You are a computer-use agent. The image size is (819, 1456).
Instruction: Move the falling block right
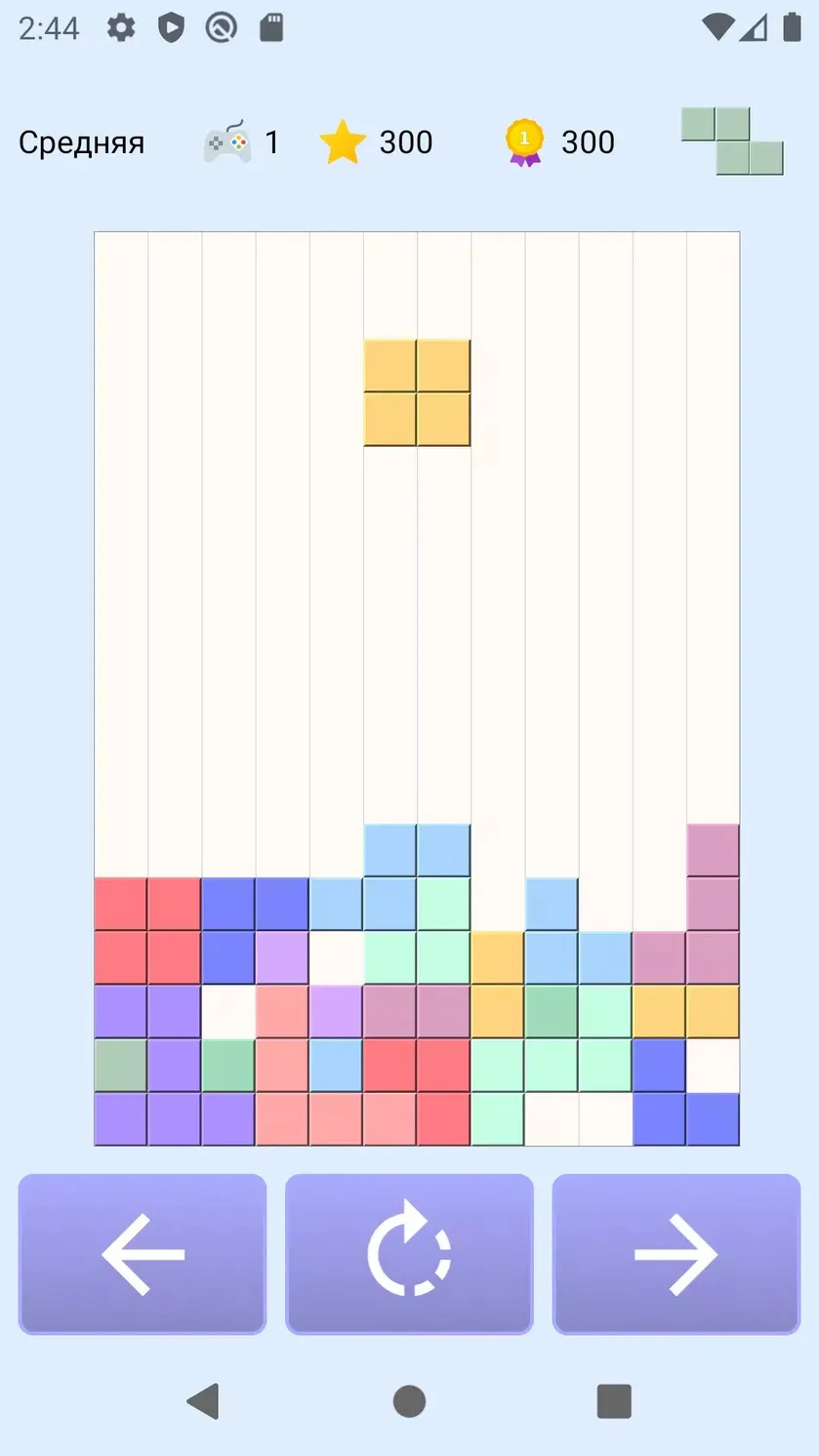pyautogui.click(x=676, y=1254)
